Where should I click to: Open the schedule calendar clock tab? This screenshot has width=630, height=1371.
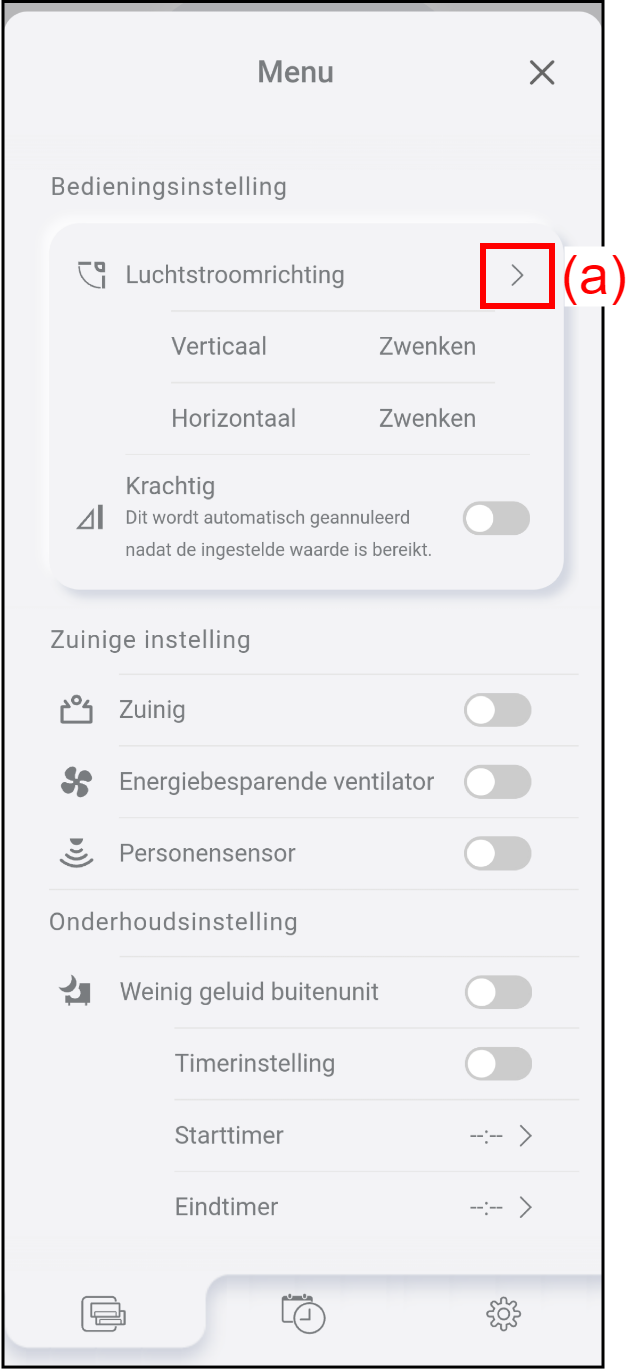pos(303,1312)
